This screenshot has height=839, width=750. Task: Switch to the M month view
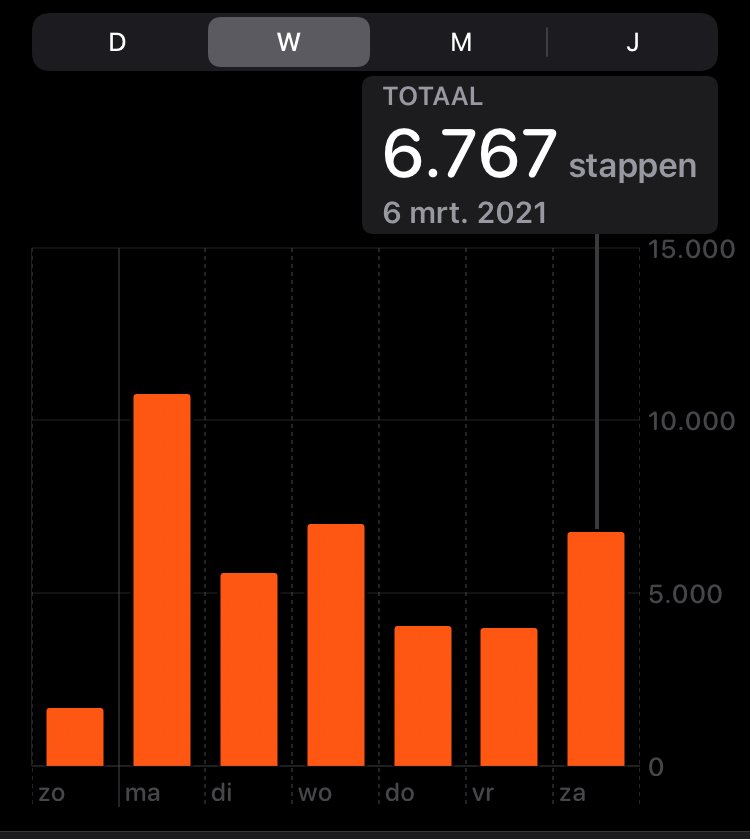pyautogui.click(x=461, y=42)
